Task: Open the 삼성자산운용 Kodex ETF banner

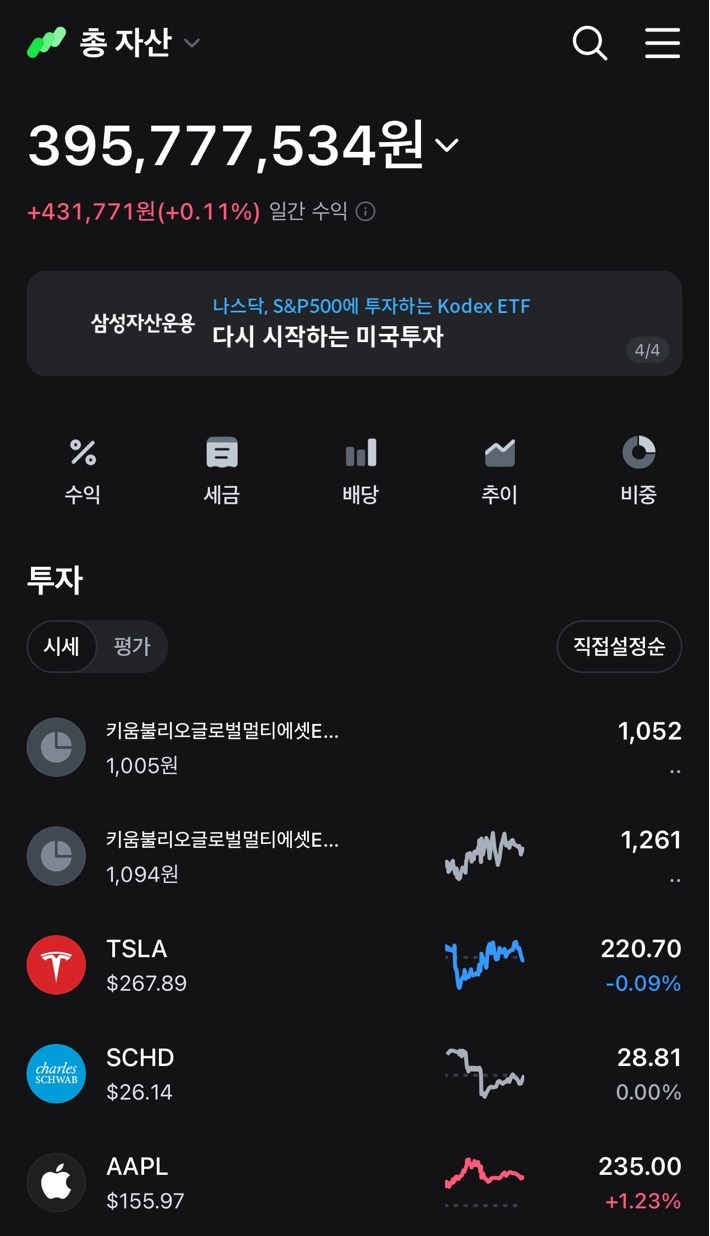Action: point(354,323)
